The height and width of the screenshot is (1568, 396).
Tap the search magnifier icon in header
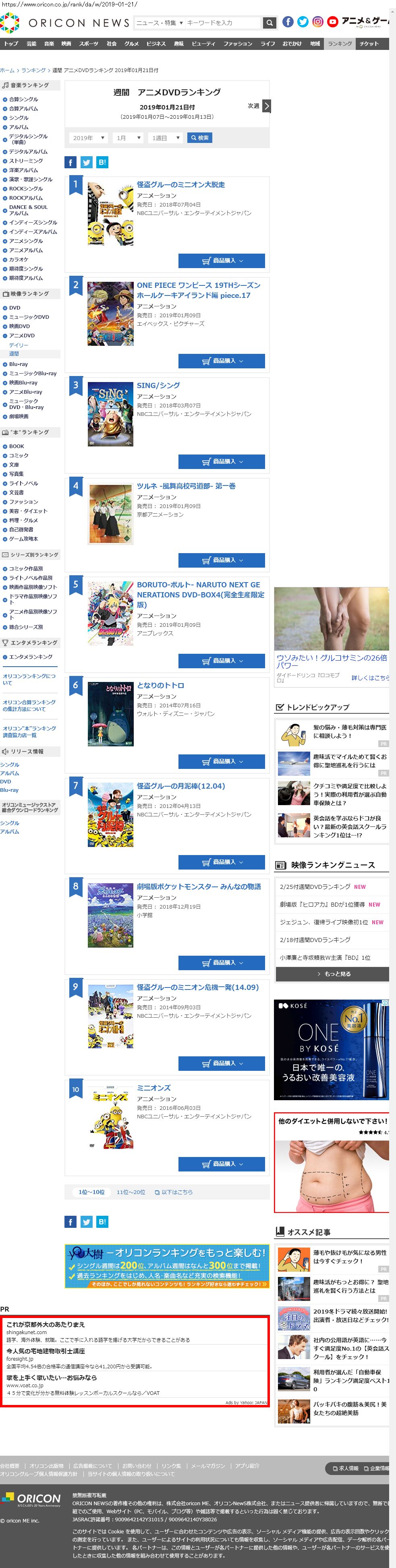(x=269, y=23)
